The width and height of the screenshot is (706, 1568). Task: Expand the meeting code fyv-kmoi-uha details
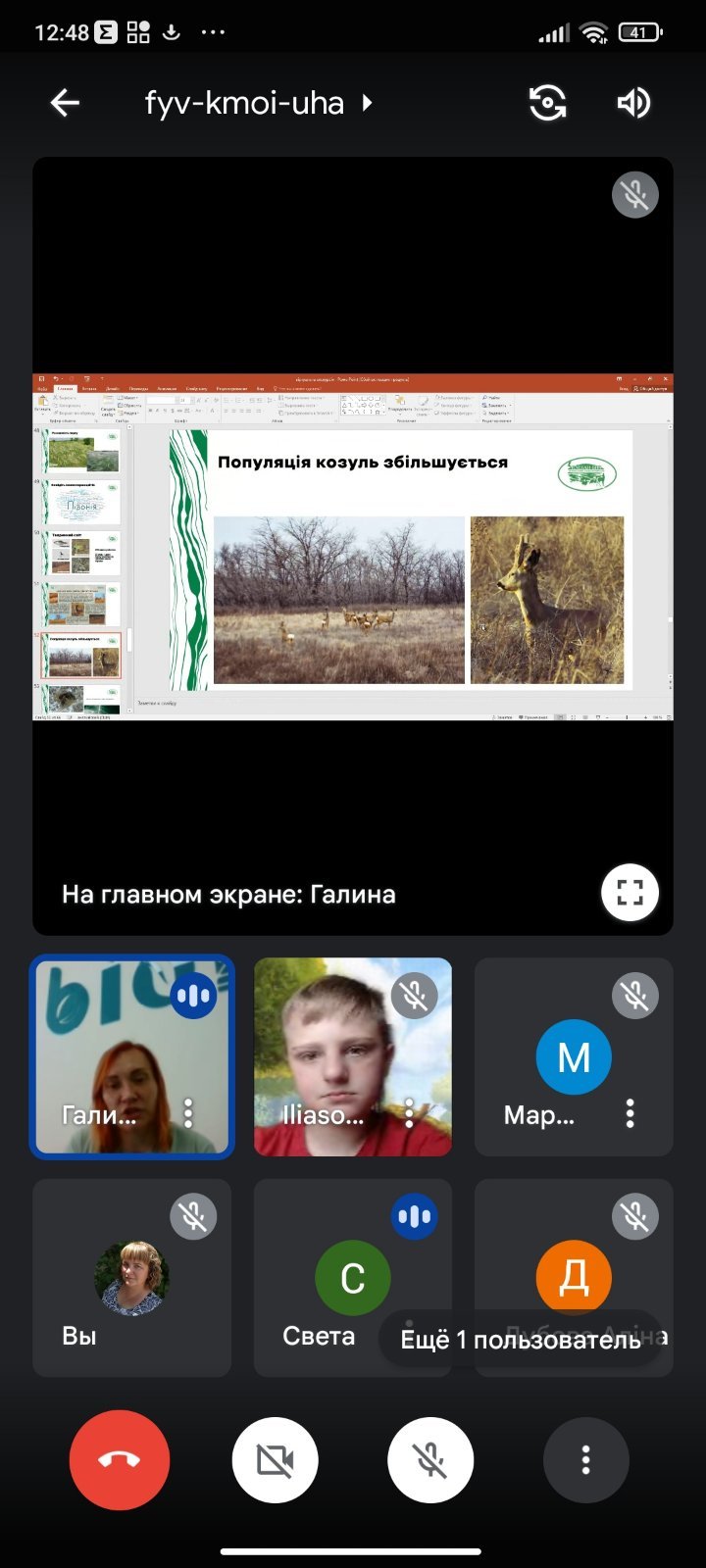coord(259,102)
